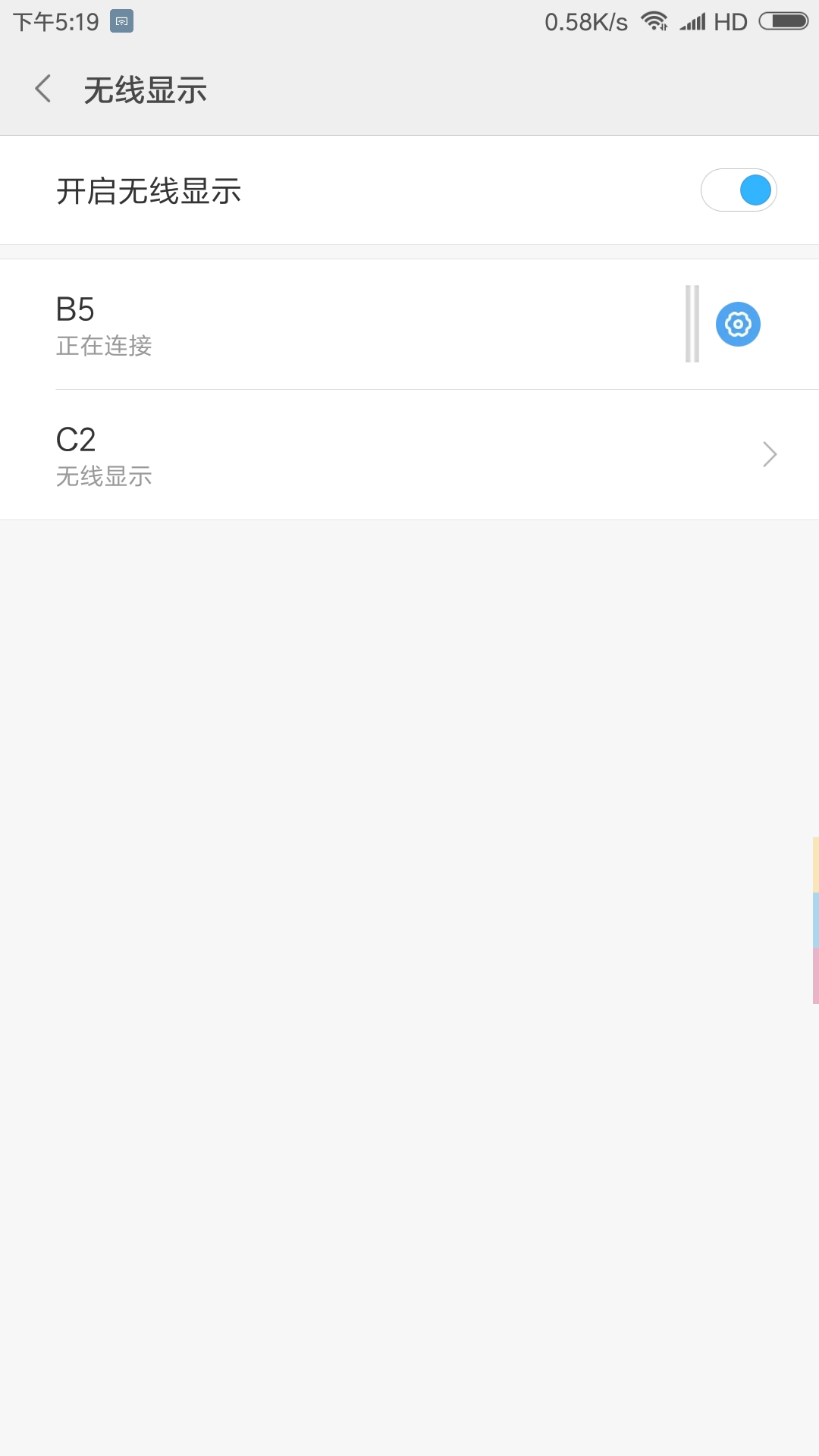The height and width of the screenshot is (1456, 819).
Task: Click the HD indicator in the status bar
Action: (x=730, y=20)
